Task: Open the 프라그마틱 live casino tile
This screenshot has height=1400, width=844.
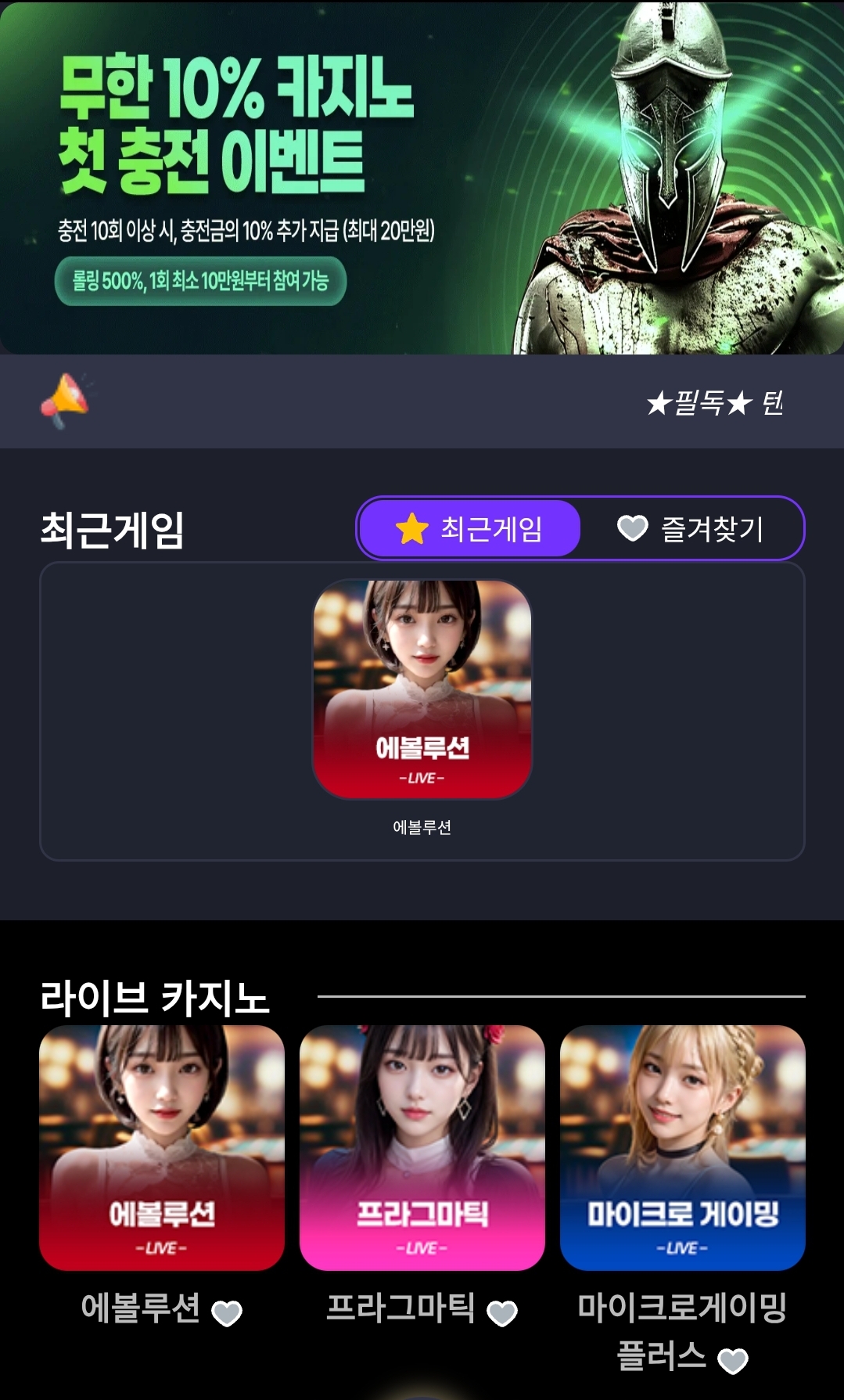Action: point(422,1148)
